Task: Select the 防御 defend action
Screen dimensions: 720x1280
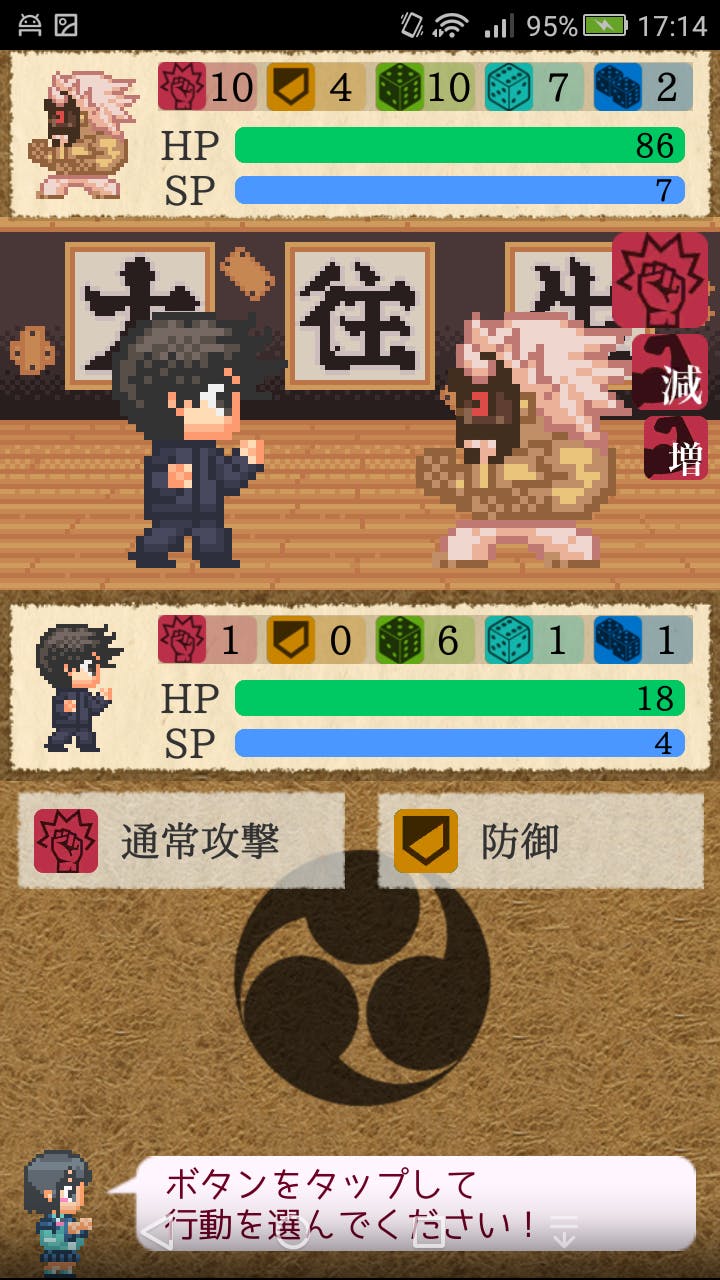Action: pyautogui.click(x=542, y=841)
